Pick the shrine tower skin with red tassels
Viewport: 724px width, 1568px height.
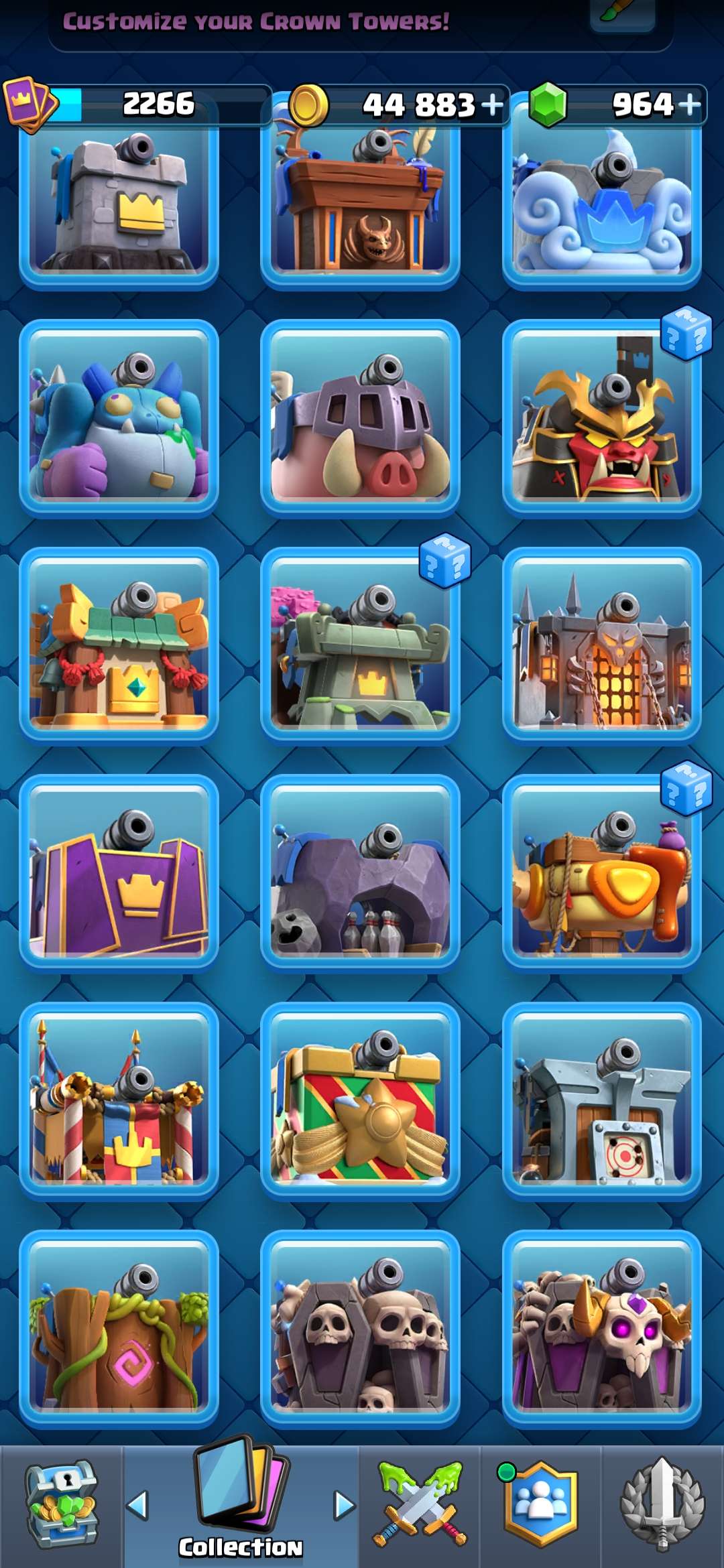[119, 645]
